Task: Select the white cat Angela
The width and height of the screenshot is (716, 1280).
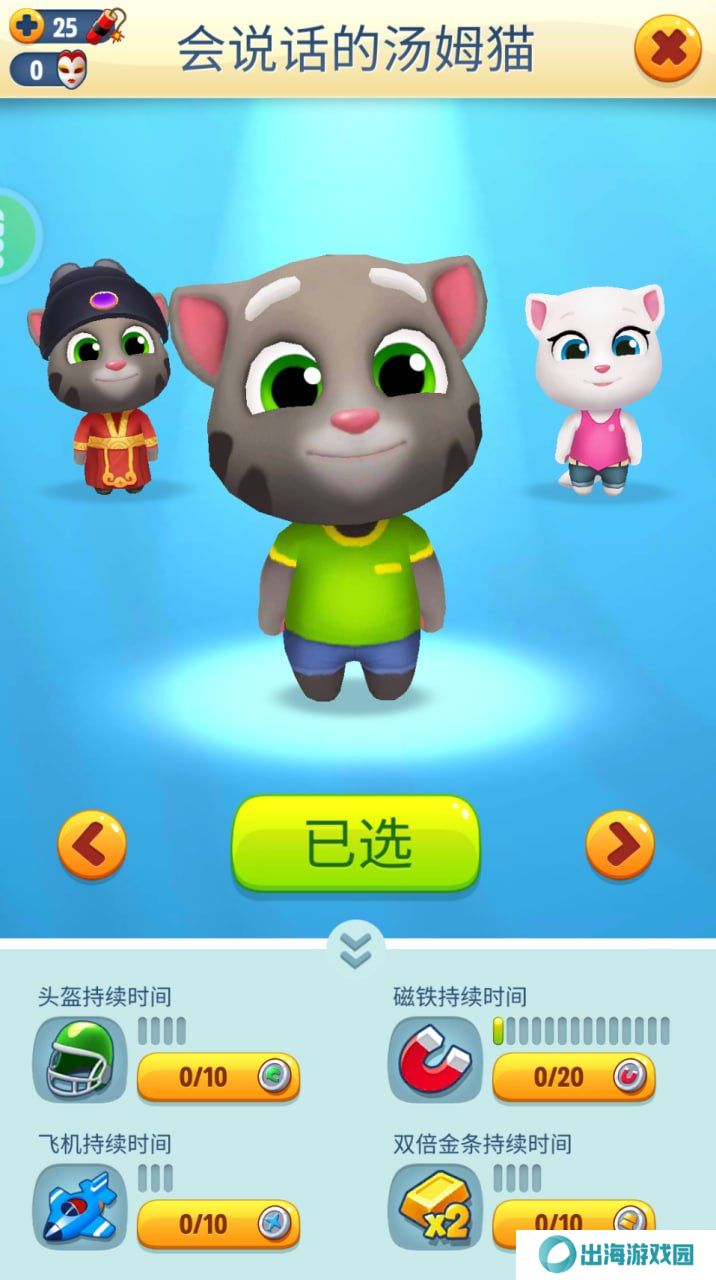Action: pyautogui.click(x=597, y=390)
